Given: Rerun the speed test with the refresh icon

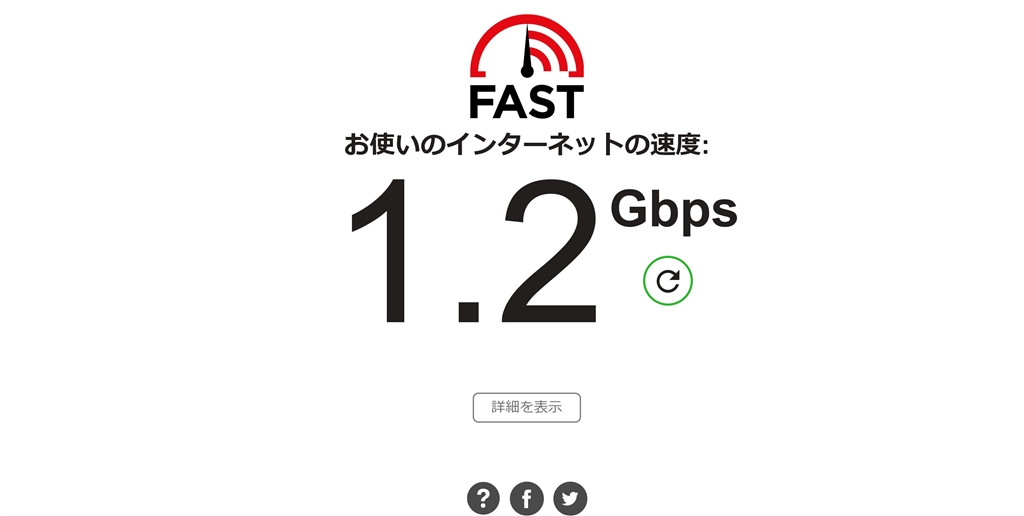Looking at the screenshot, I should (x=668, y=281).
